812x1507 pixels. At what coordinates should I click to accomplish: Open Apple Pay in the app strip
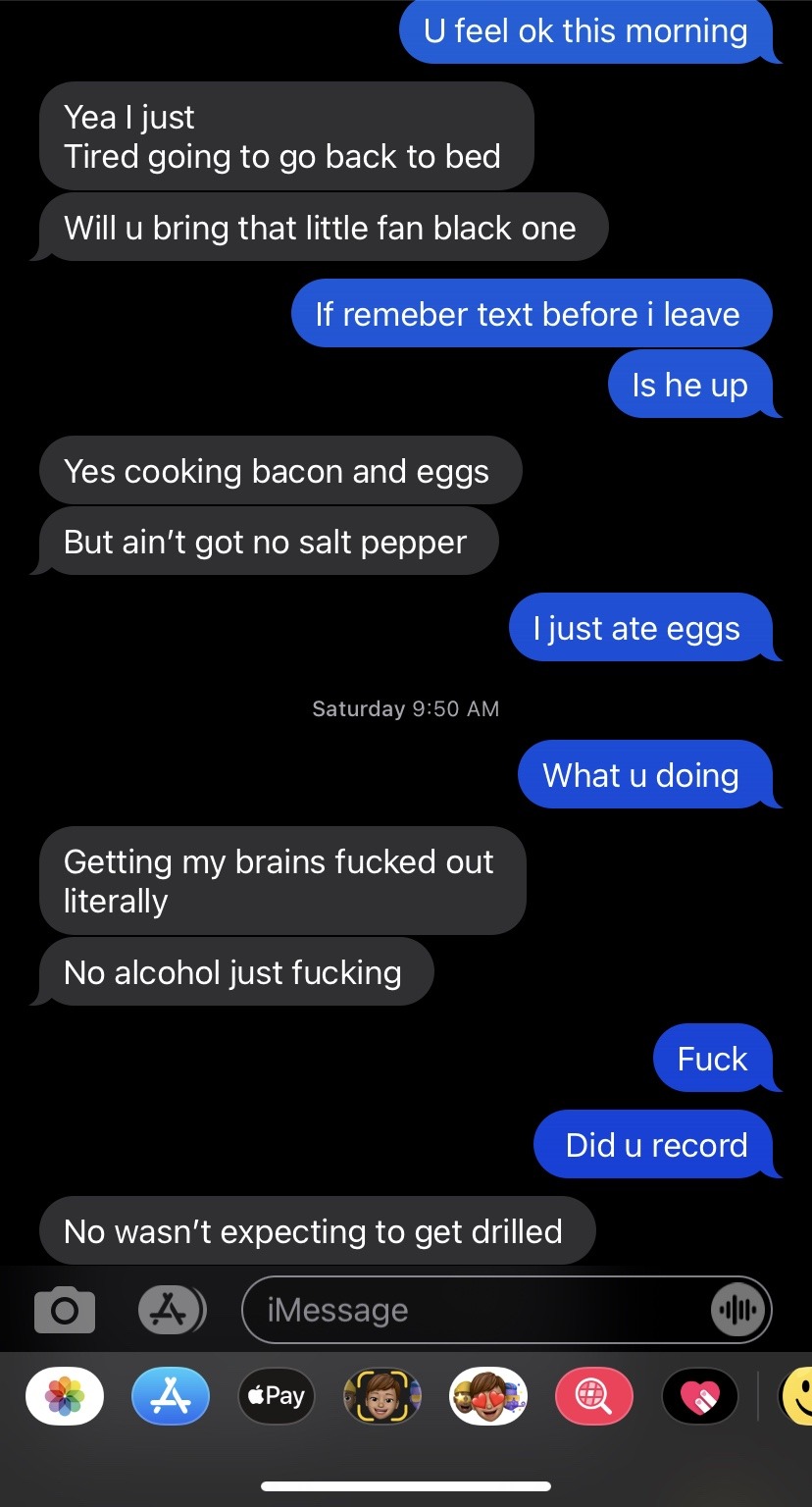point(277,1395)
